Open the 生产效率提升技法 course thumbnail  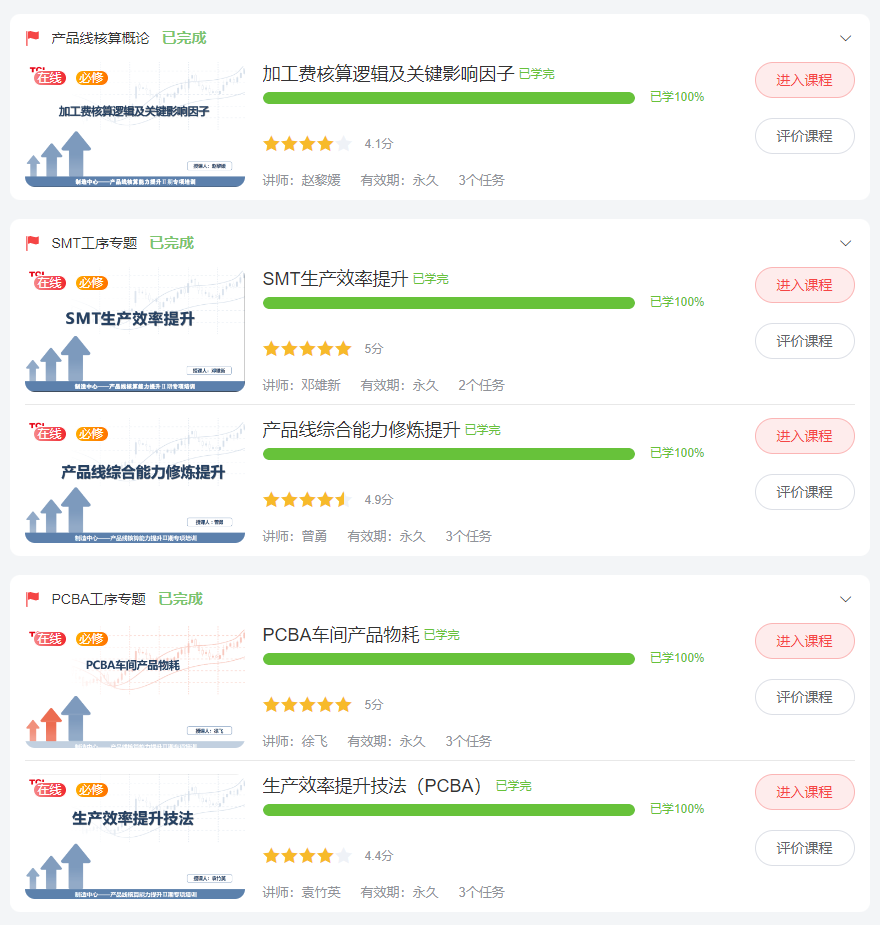coord(135,837)
